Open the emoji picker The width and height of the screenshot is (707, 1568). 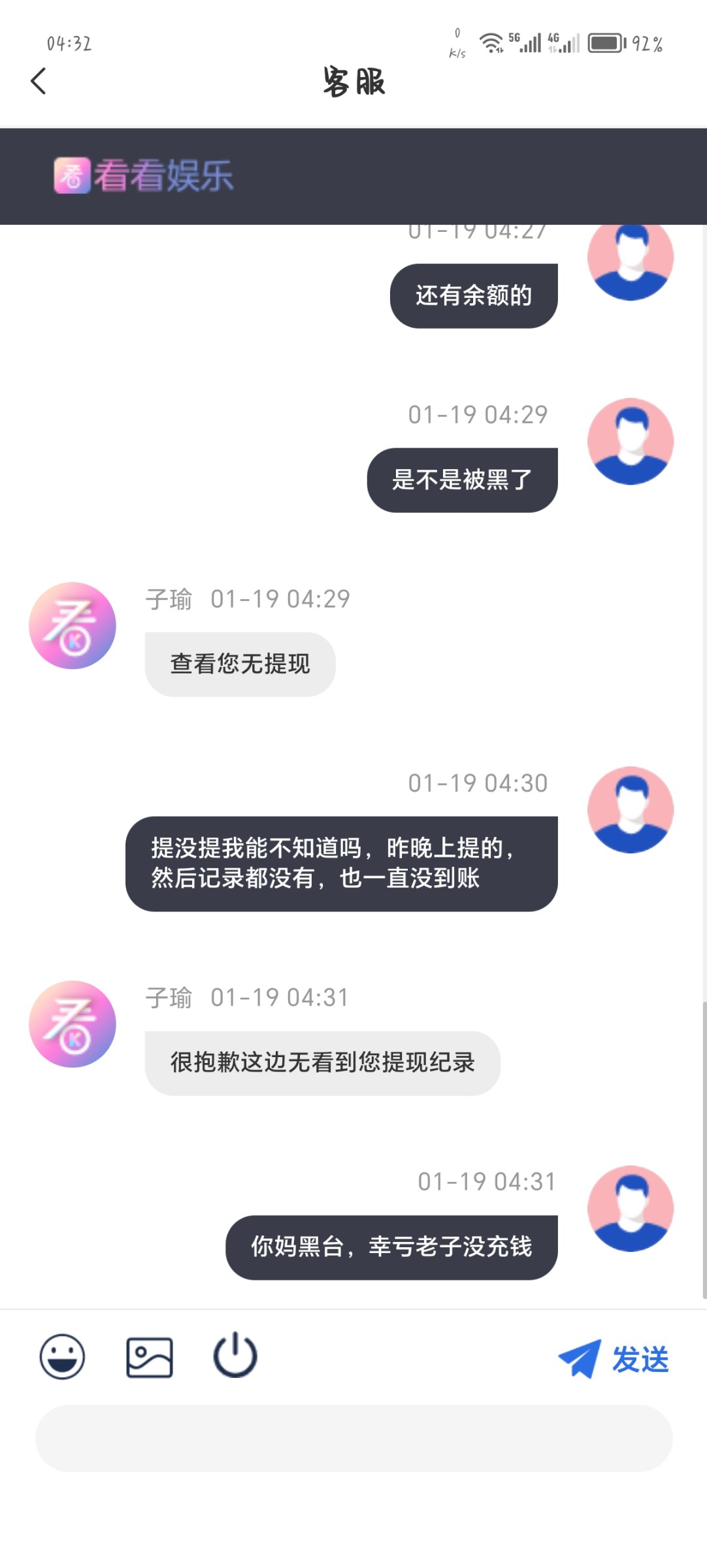click(62, 1357)
